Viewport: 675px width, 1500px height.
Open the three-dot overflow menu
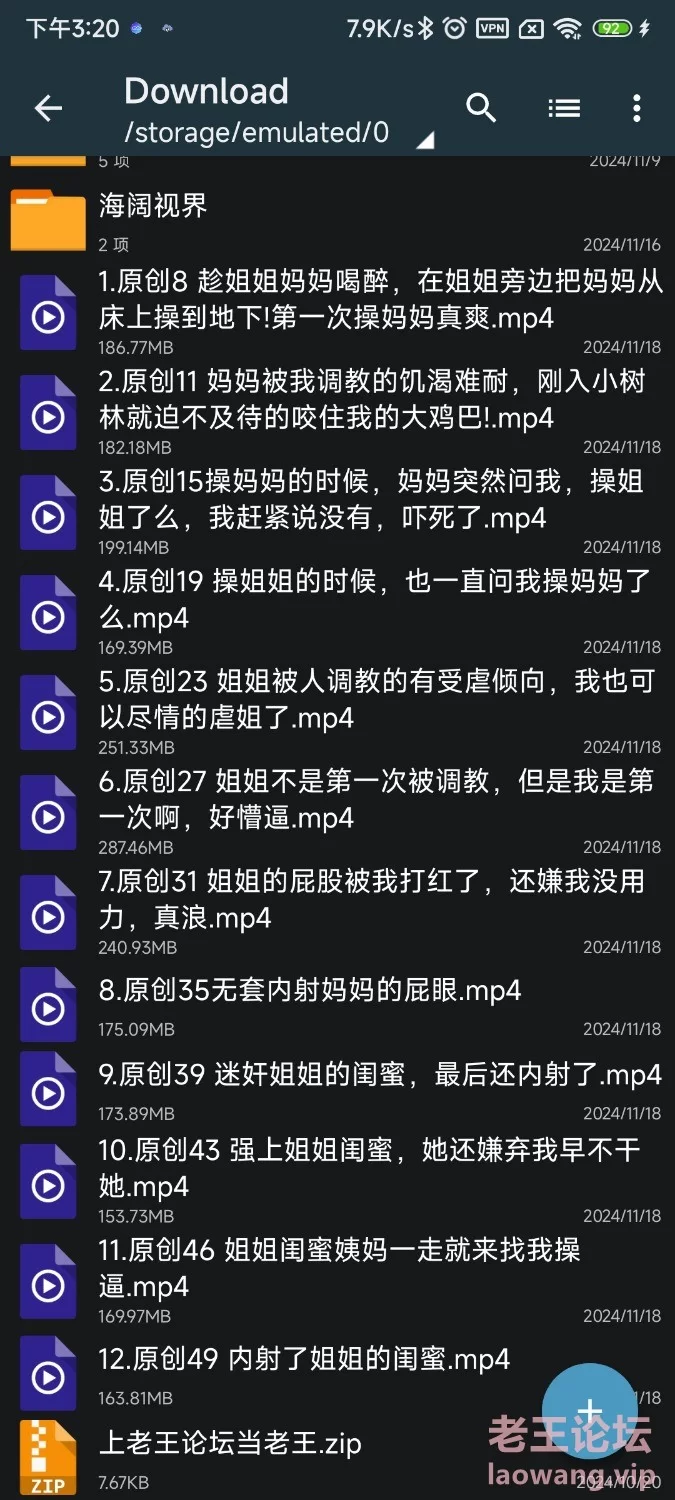[x=637, y=108]
